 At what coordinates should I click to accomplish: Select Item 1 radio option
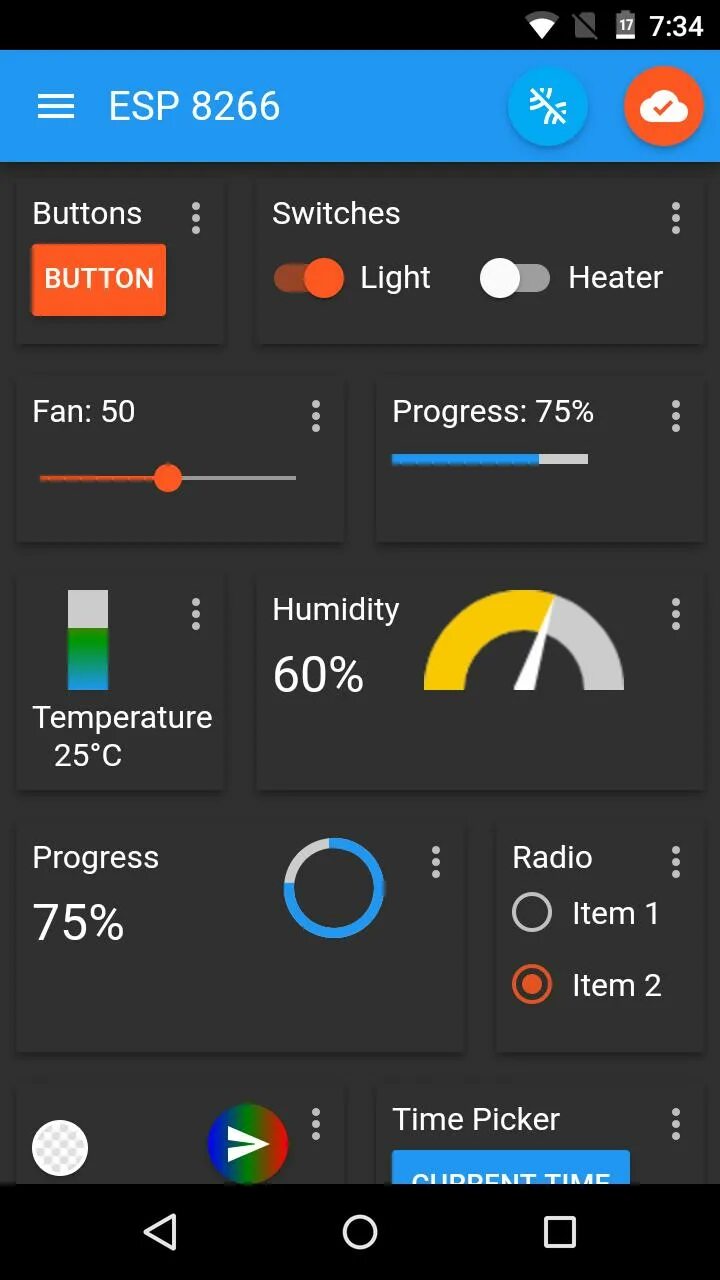pyautogui.click(x=532, y=912)
